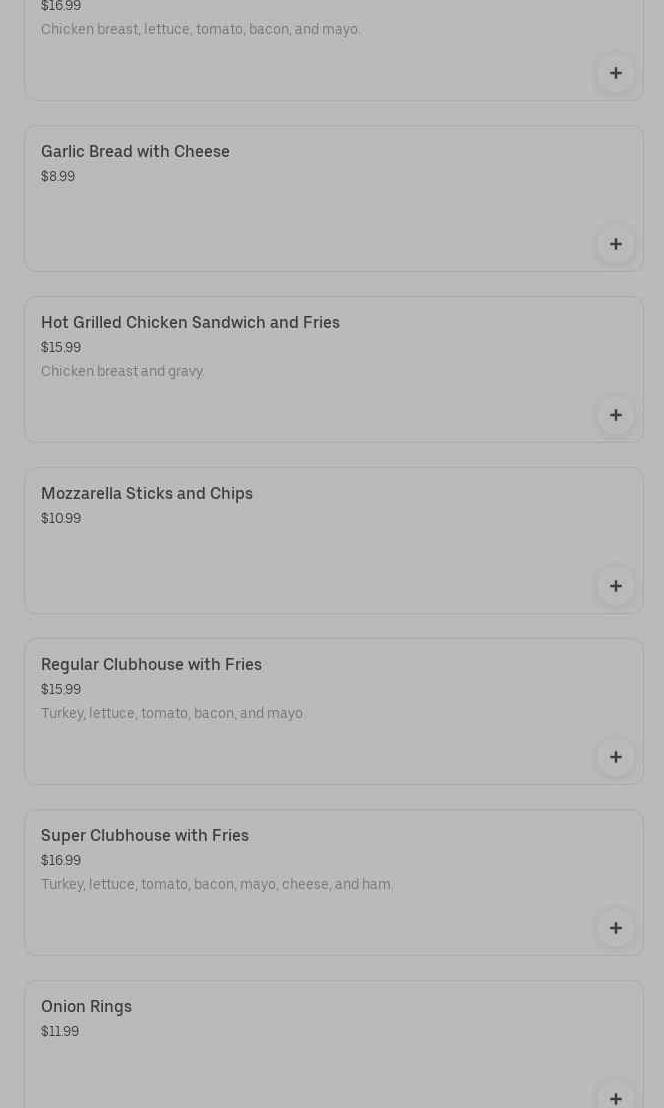Add Garlic Bread with Cheese to cart
Viewport: 664px width, 1108px height.
click(x=615, y=244)
